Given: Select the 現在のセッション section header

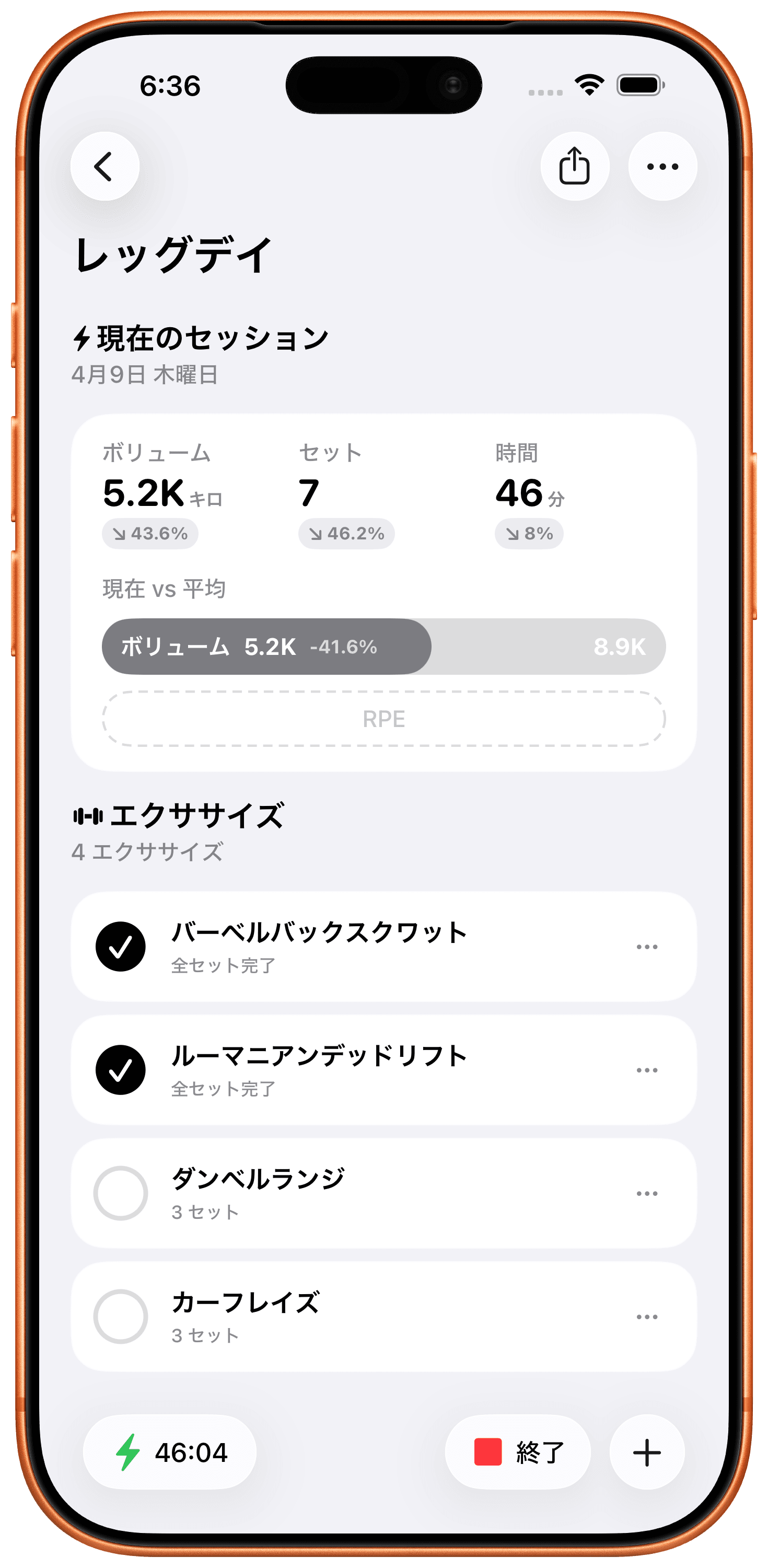Looking at the screenshot, I should (x=201, y=336).
